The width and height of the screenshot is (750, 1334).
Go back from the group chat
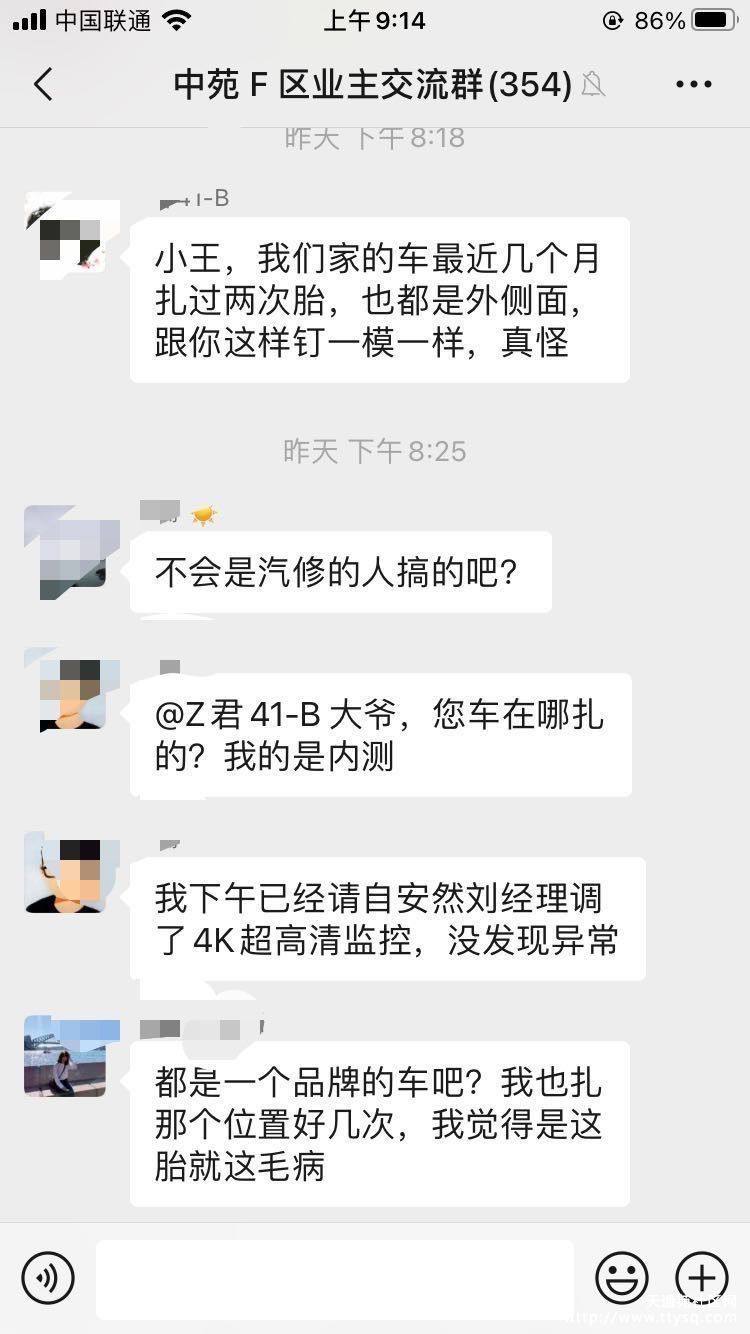pos(43,84)
